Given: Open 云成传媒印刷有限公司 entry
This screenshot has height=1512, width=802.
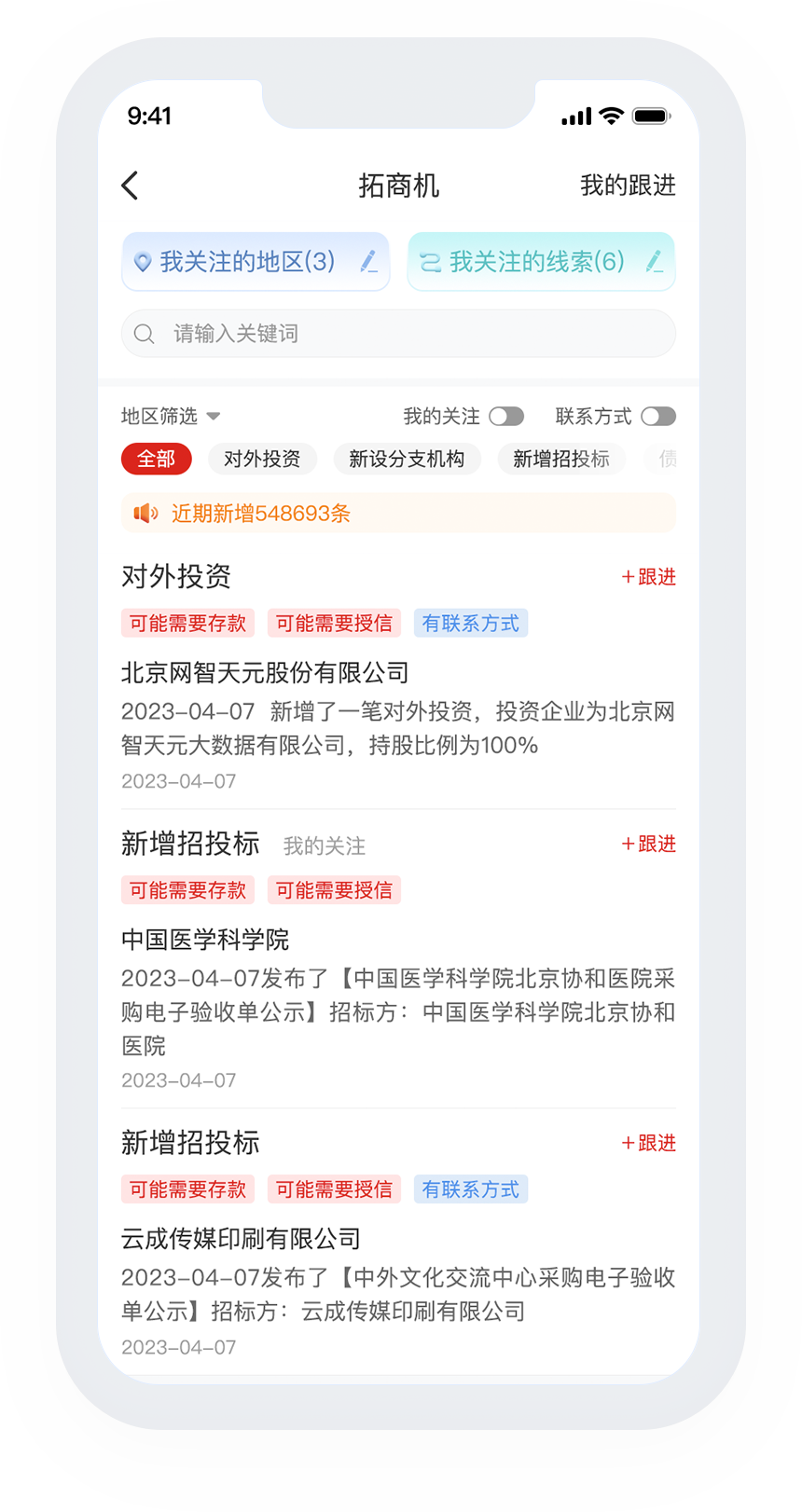Looking at the screenshot, I should click(x=241, y=1239).
